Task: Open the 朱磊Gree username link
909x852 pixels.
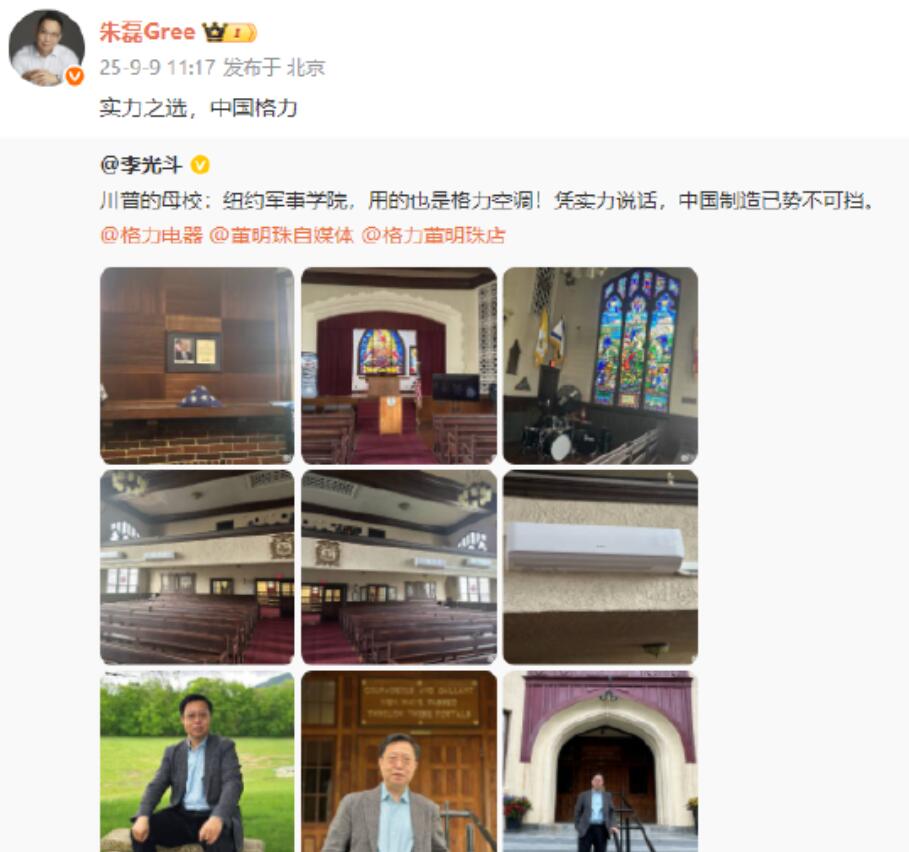Action: 146,32
